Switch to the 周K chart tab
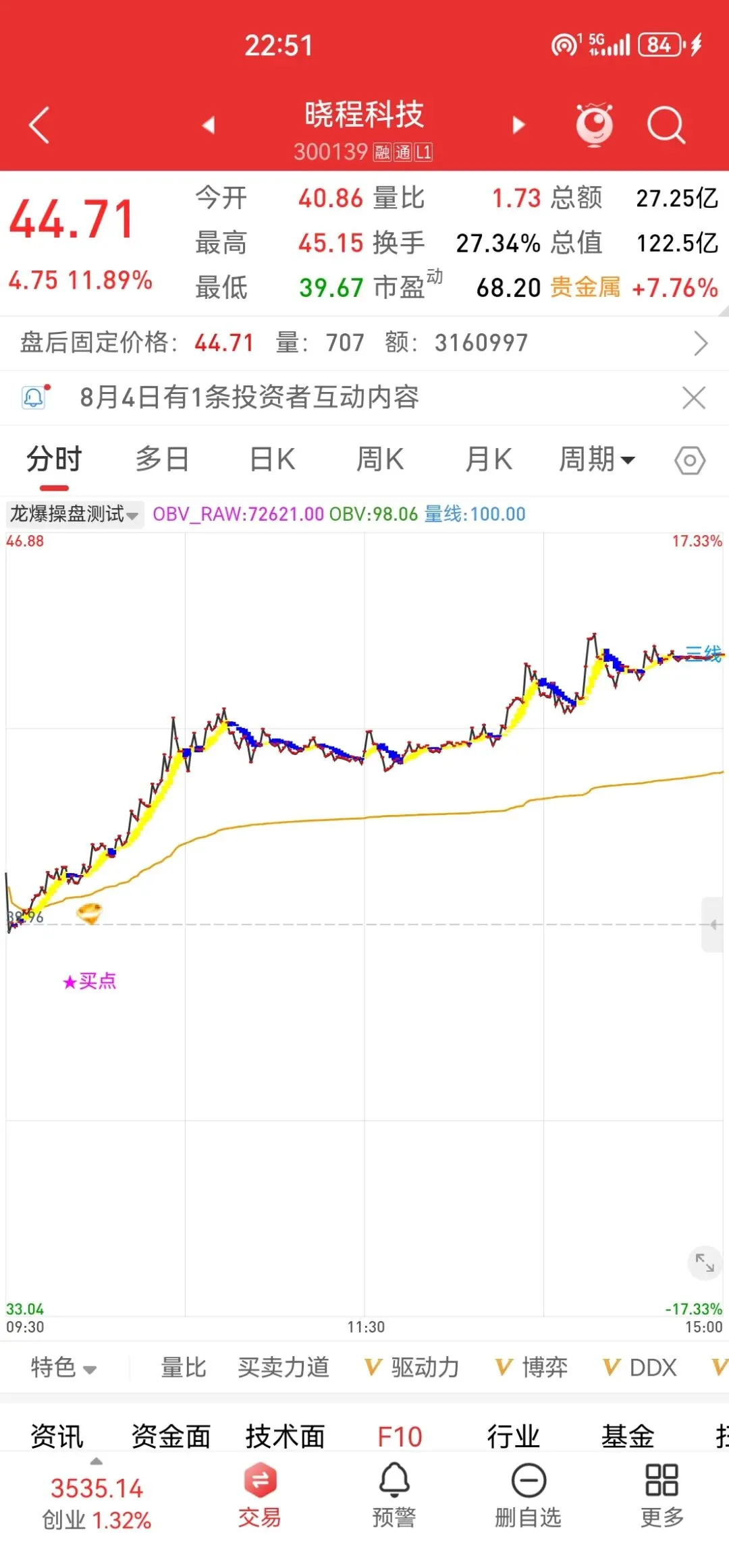The height and width of the screenshot is (1568, 729). pos(380,459)
